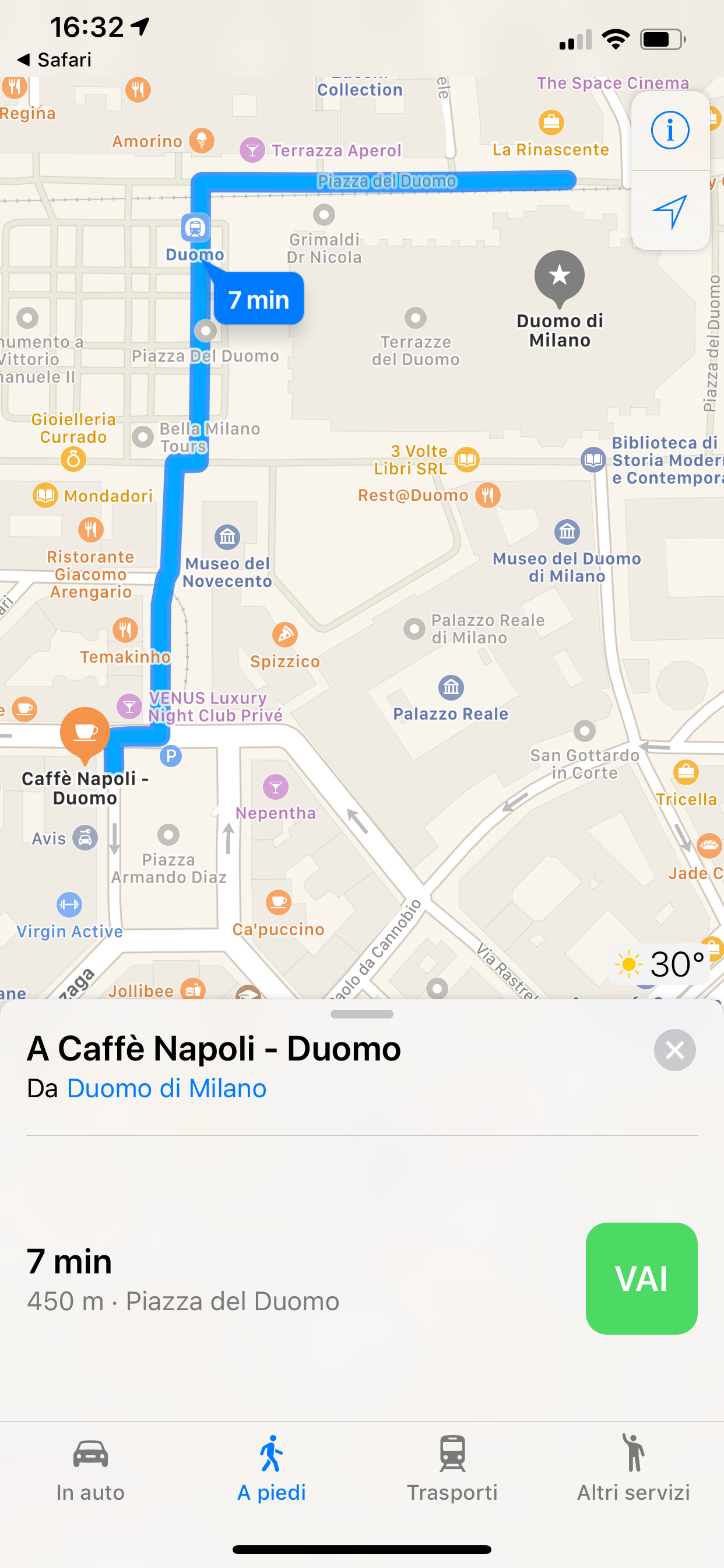
Task: Open the Caffè Napoli - Duomo pin
Action: [85, 732]
